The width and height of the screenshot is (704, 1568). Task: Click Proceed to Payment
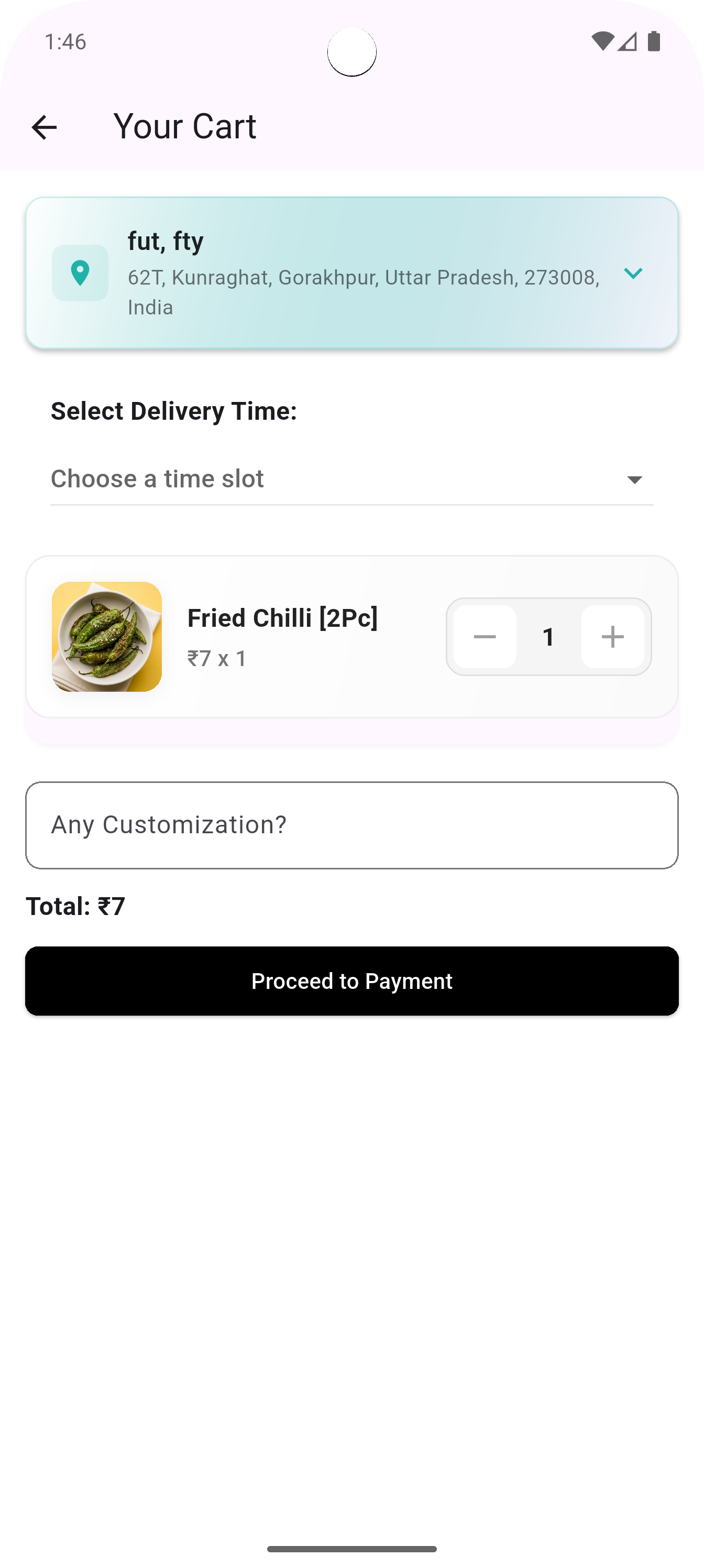click(351, 981)
